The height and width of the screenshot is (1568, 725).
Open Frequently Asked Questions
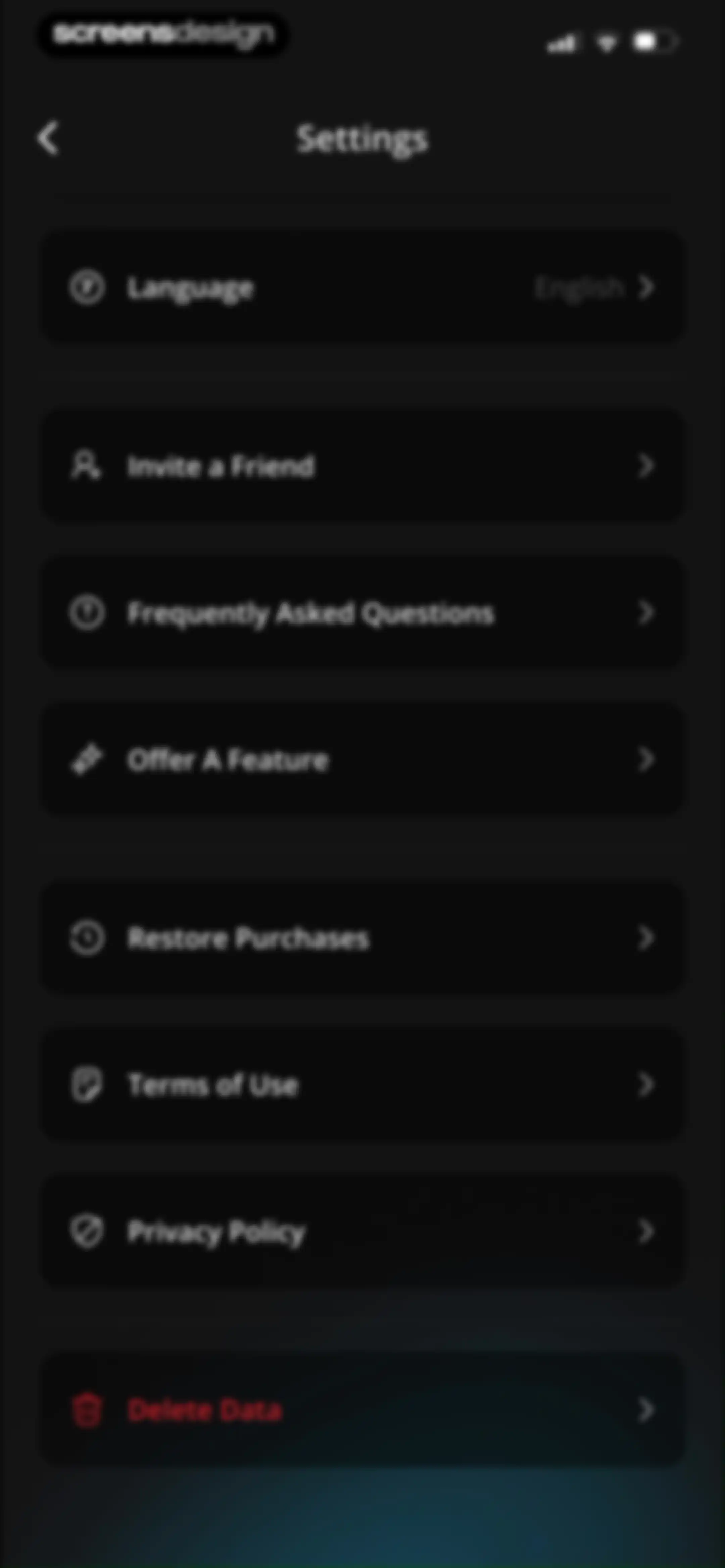[x=363, y=613]
